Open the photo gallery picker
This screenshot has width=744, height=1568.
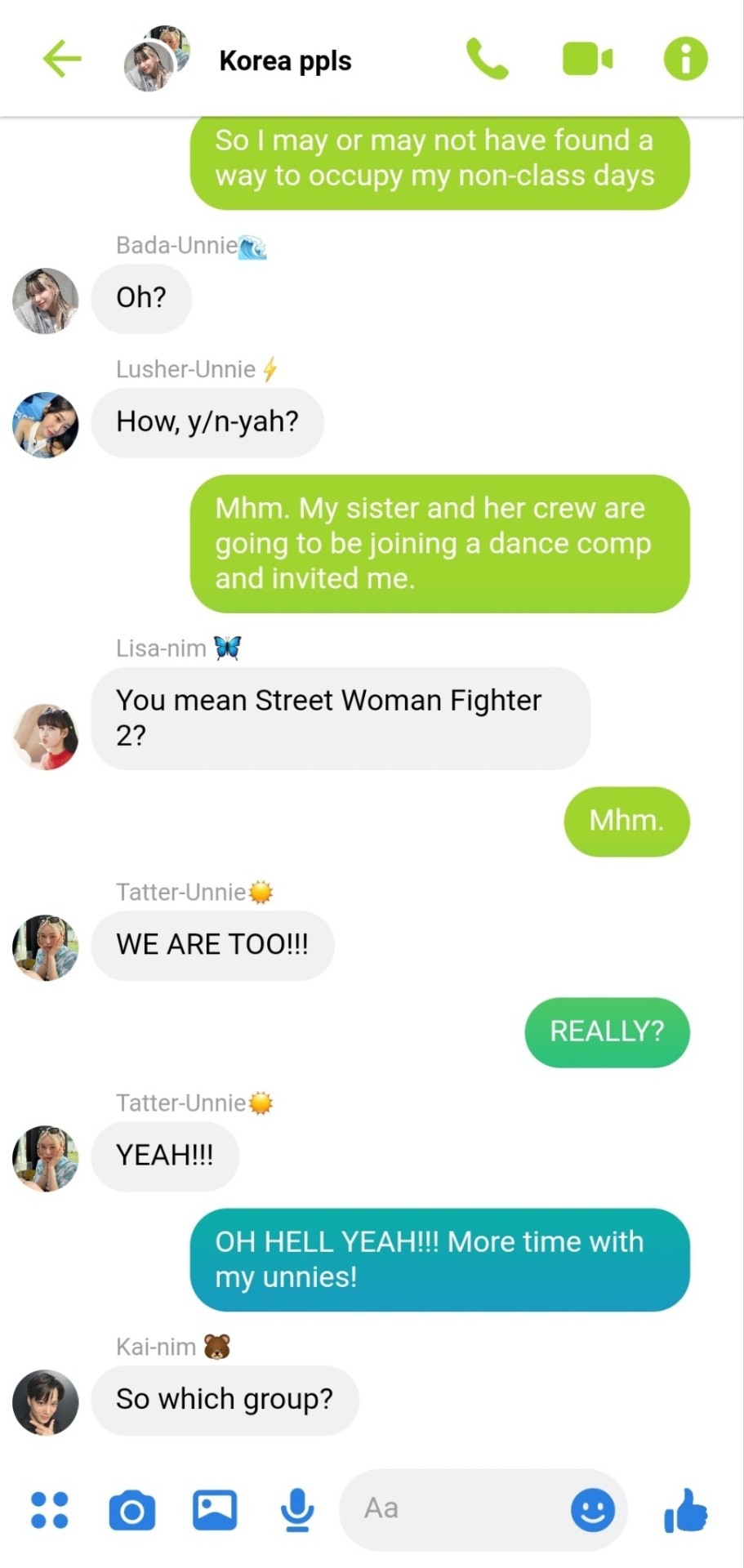[215, 1509]
